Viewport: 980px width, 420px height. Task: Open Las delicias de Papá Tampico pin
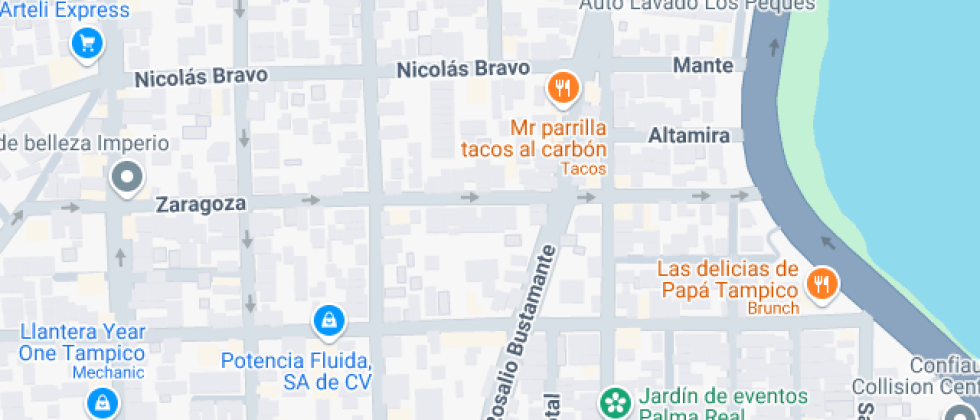(822, 282)
